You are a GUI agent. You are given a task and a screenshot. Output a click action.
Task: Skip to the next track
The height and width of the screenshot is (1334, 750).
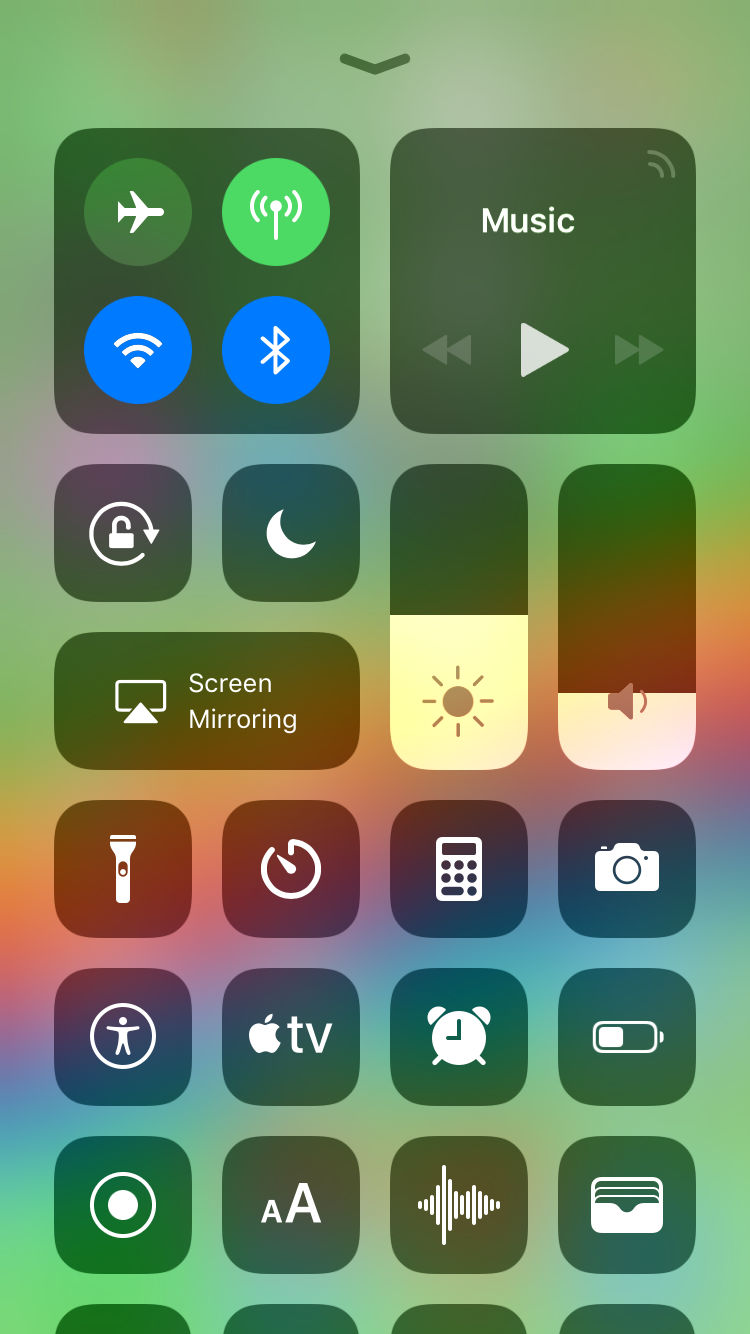point(639,350)
